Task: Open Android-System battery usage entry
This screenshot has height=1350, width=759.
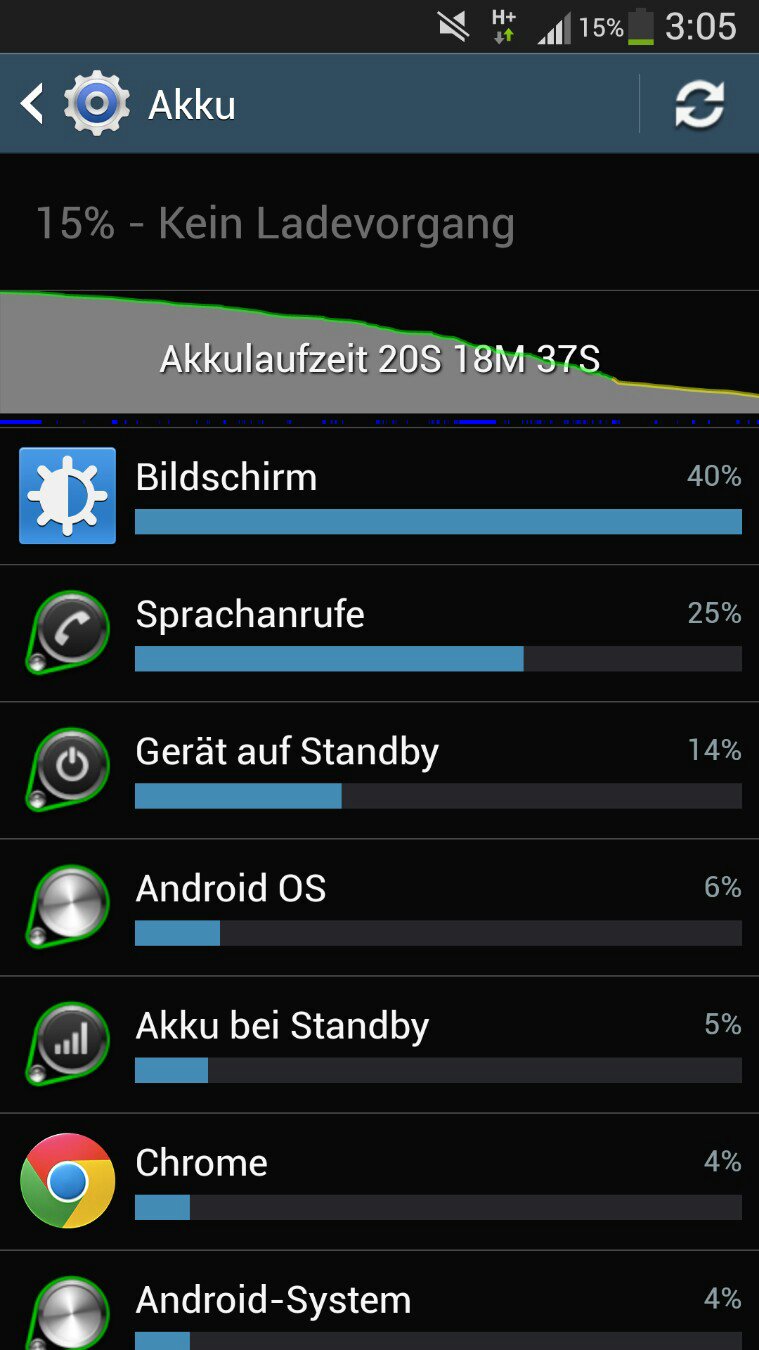Action: 379,1301
